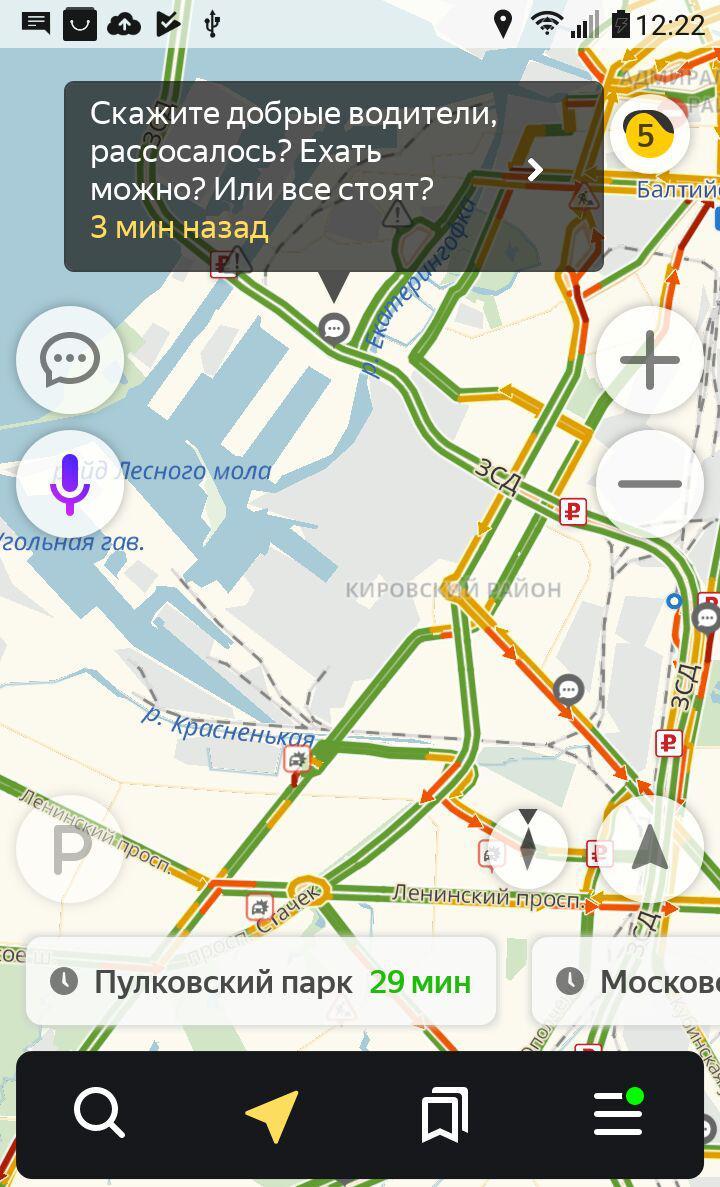This screenshot has height=1187, width=720.
Task: Open the driver comment about traffic
Action: [x=333, y=175]
